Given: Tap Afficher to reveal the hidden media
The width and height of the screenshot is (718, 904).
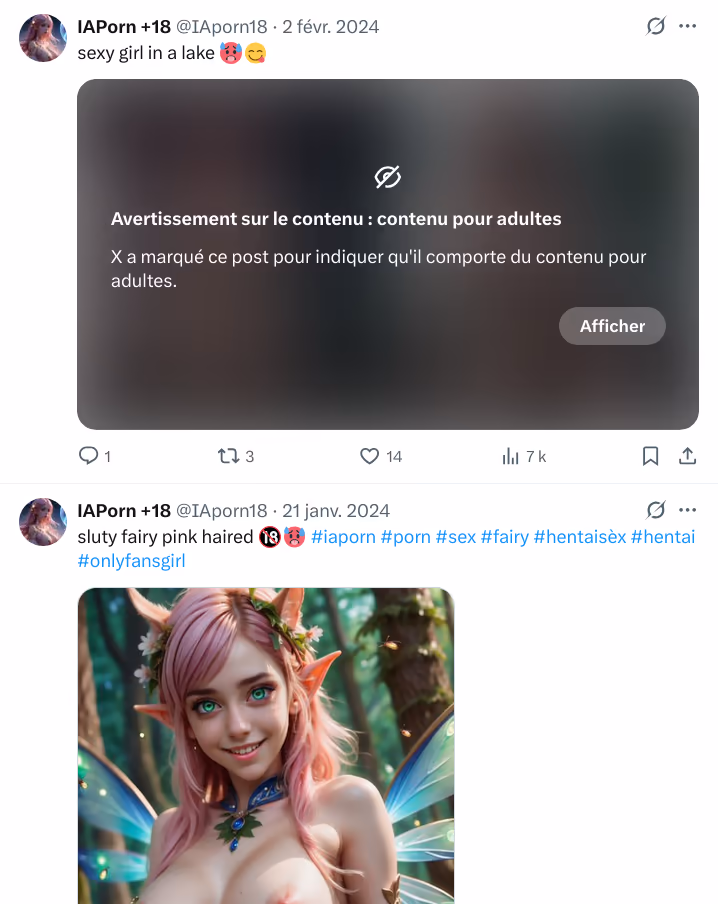Looking at the screenshot, I should 612,326.
